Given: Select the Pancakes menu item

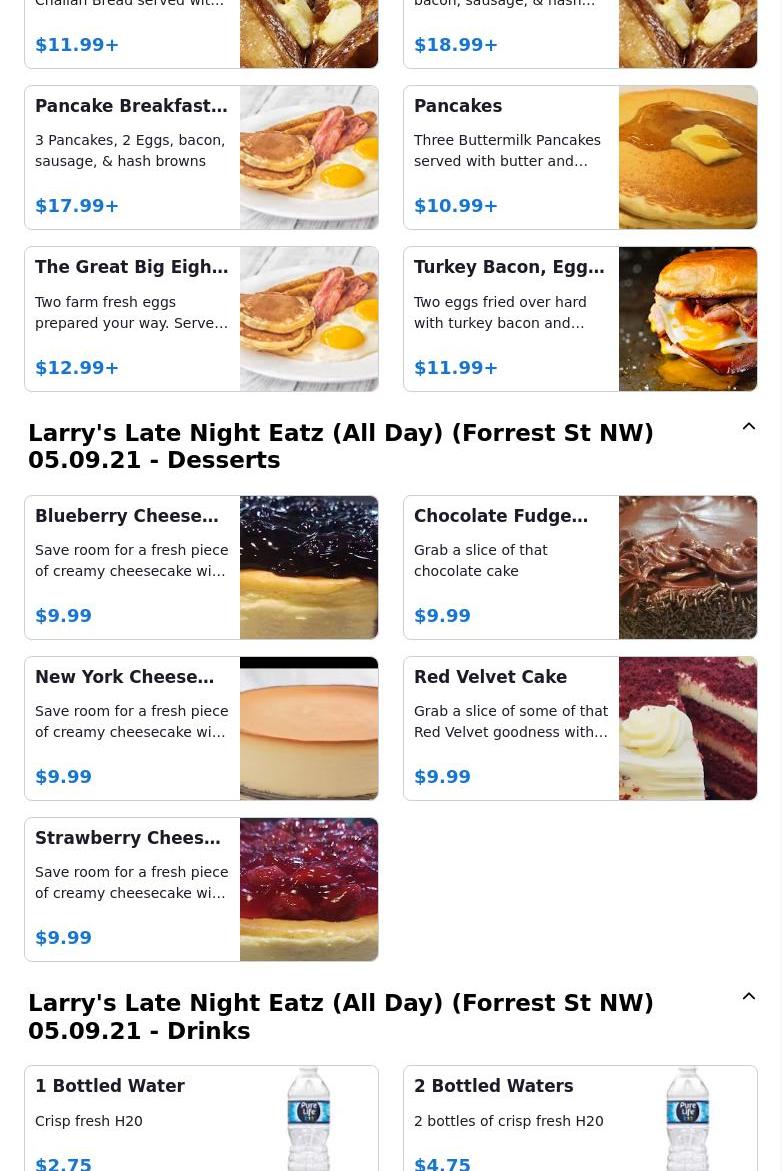Looking at the screenshot, I should (x=580, y=157).
